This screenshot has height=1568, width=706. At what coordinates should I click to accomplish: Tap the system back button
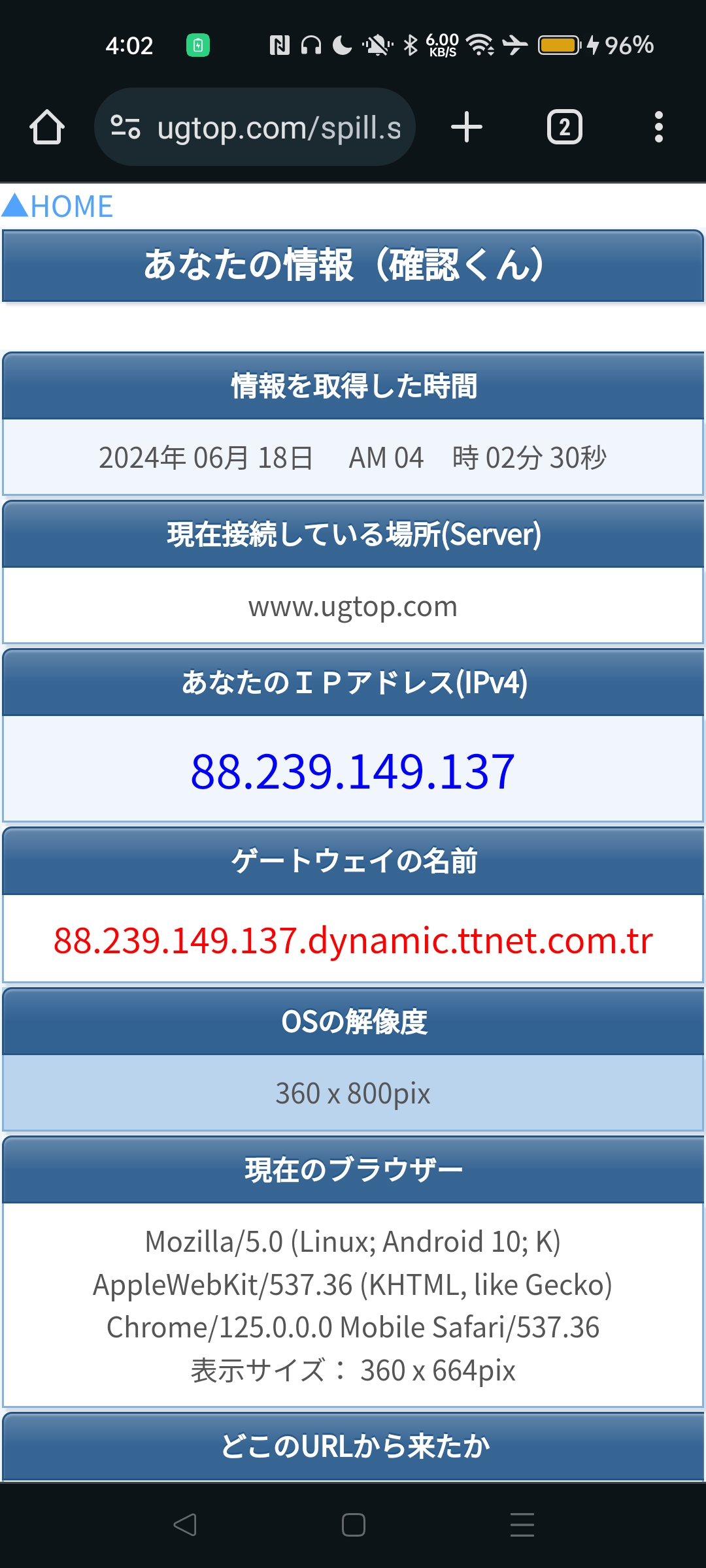[185, 1525]
